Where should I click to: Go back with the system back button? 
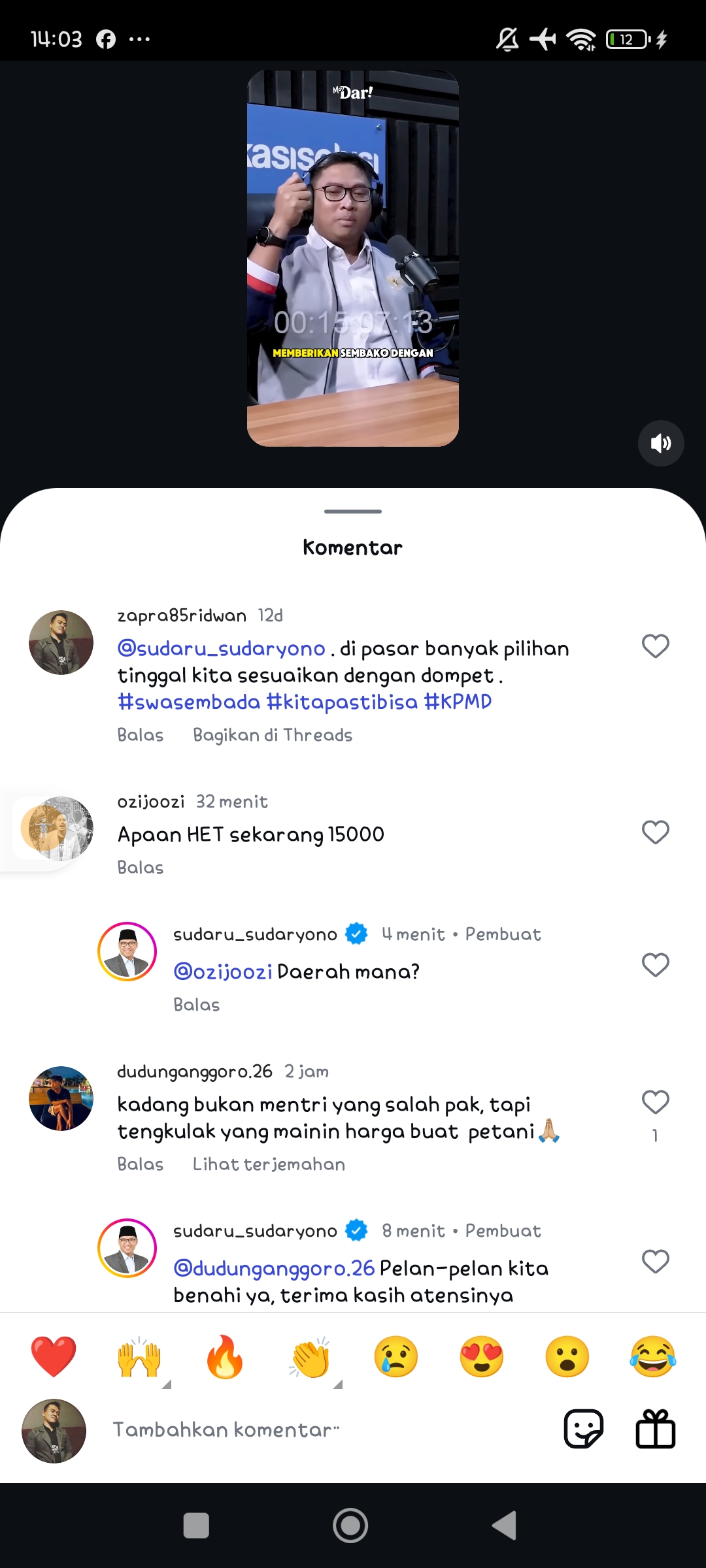coord(505,1526)
